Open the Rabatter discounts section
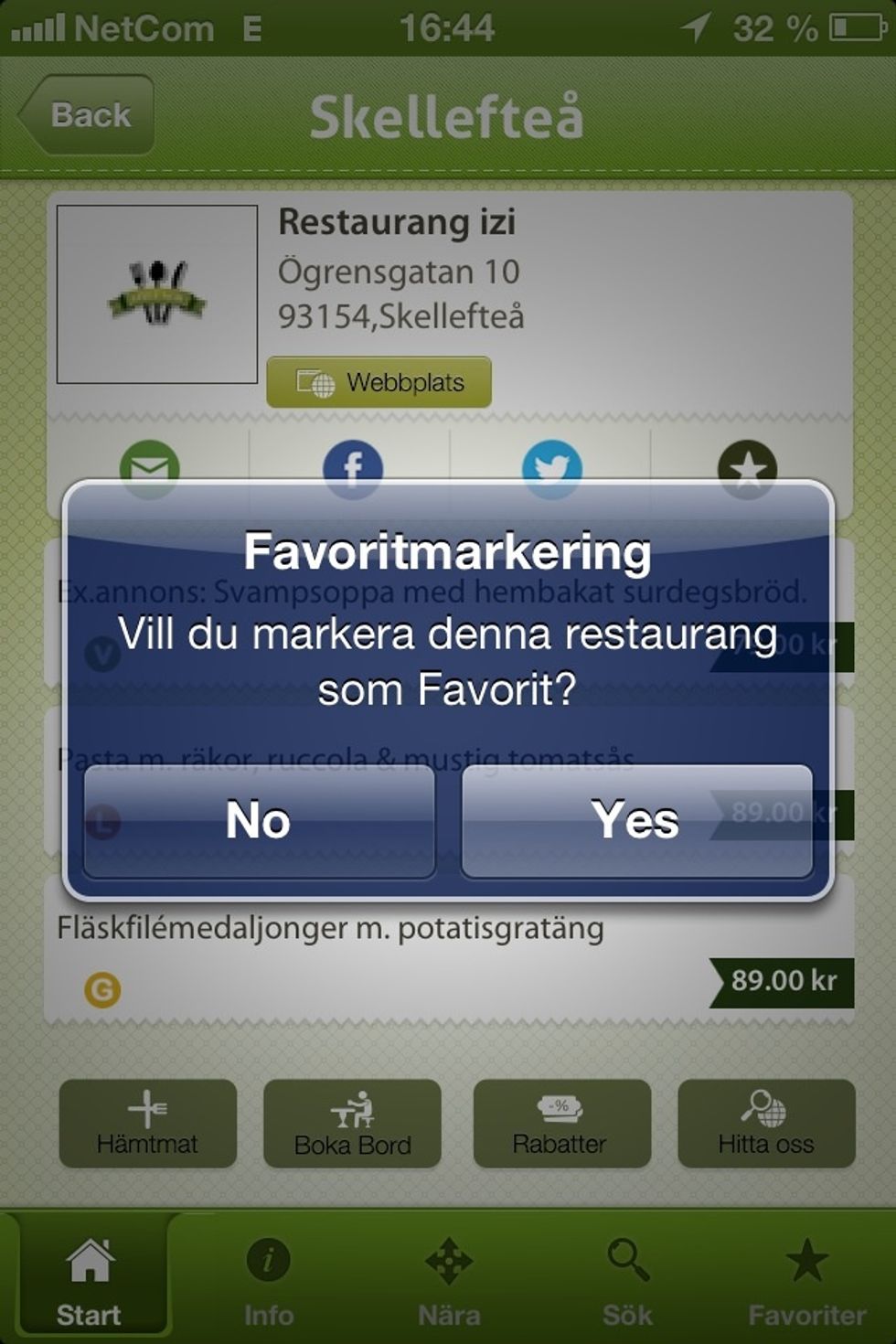Viewport: 896px width, 1344px height. [x=560, y=1123]
